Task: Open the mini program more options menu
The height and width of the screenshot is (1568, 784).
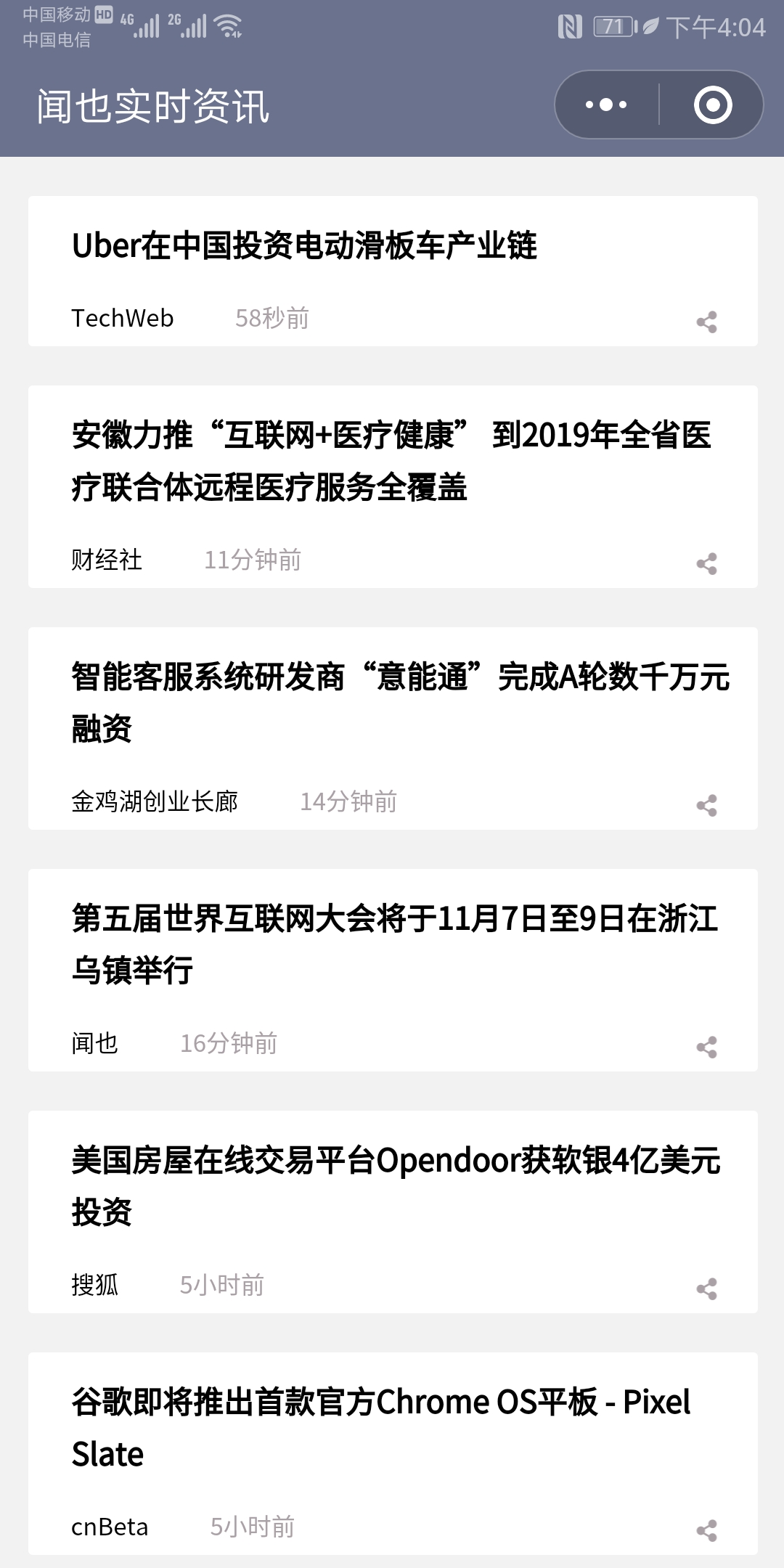Action: [x=607, y=105]
